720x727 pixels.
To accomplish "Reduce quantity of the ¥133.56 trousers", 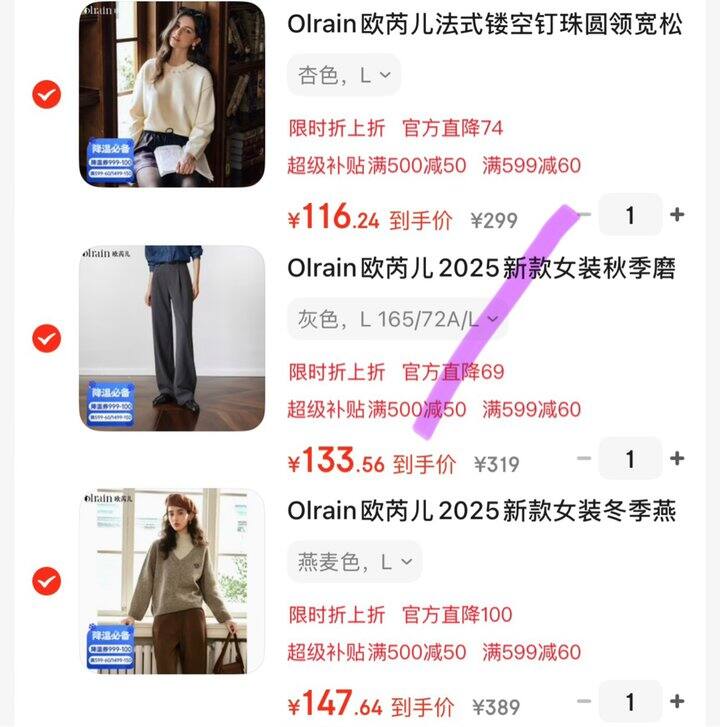I will (x=584, y=459).
